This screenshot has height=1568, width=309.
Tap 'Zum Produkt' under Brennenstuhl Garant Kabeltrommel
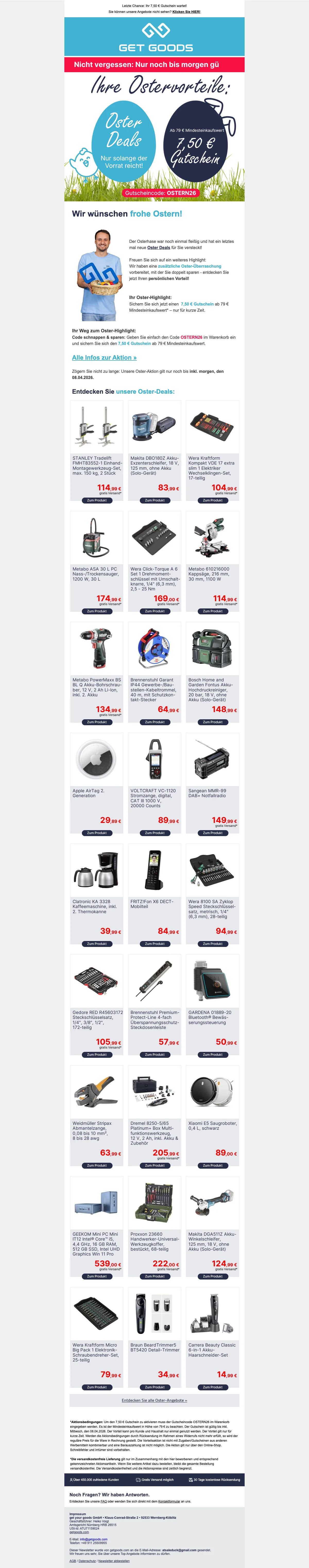154,722
